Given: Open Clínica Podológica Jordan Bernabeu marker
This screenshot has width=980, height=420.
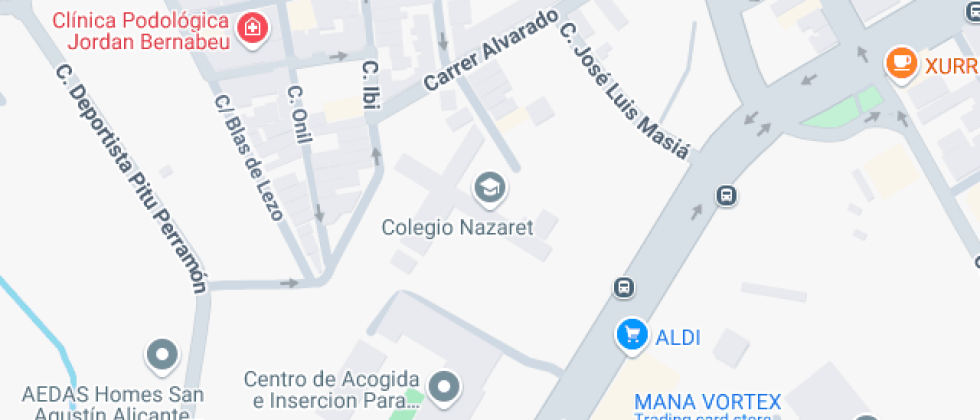Looking at the screenshot, I should click(252, 29).
